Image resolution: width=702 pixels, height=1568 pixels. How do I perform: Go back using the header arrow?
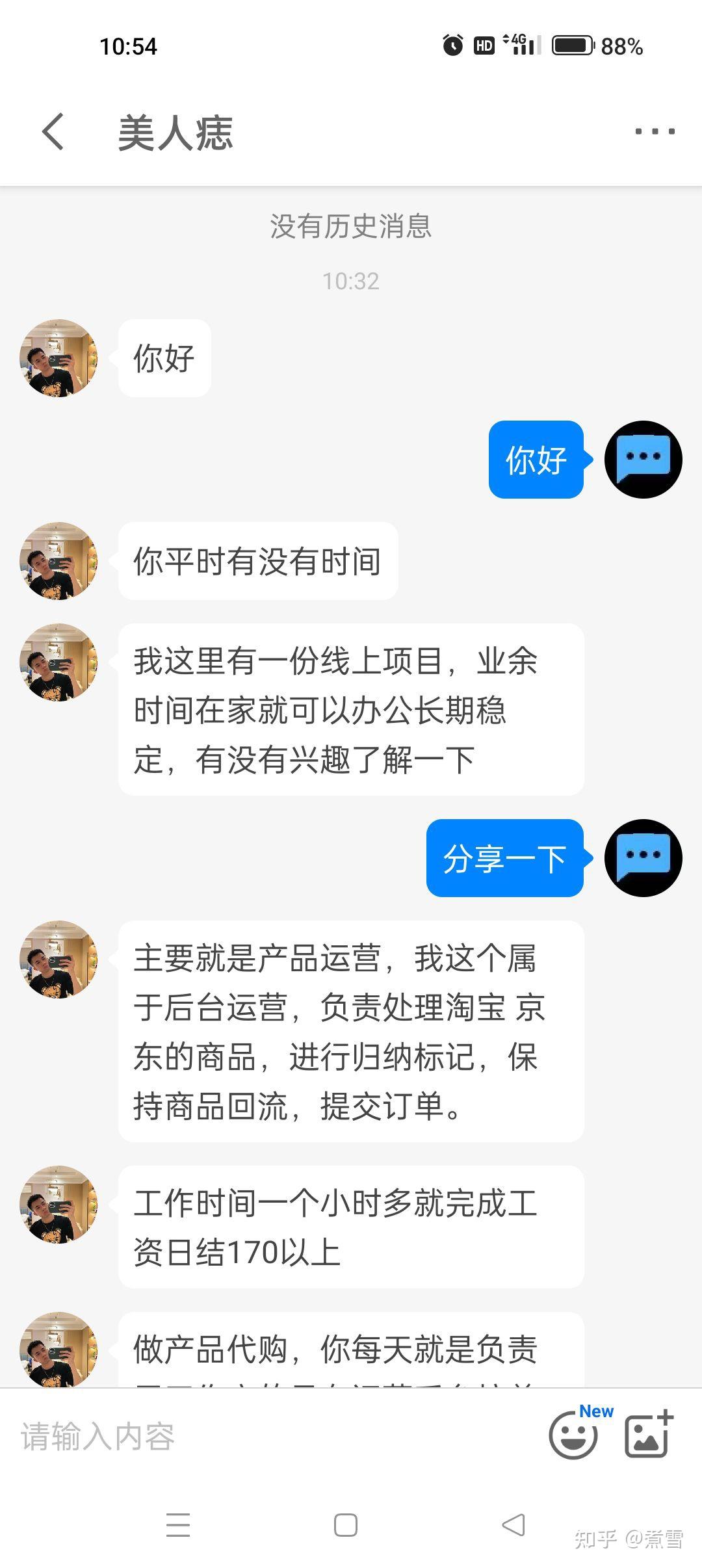[x=53, y=131]
